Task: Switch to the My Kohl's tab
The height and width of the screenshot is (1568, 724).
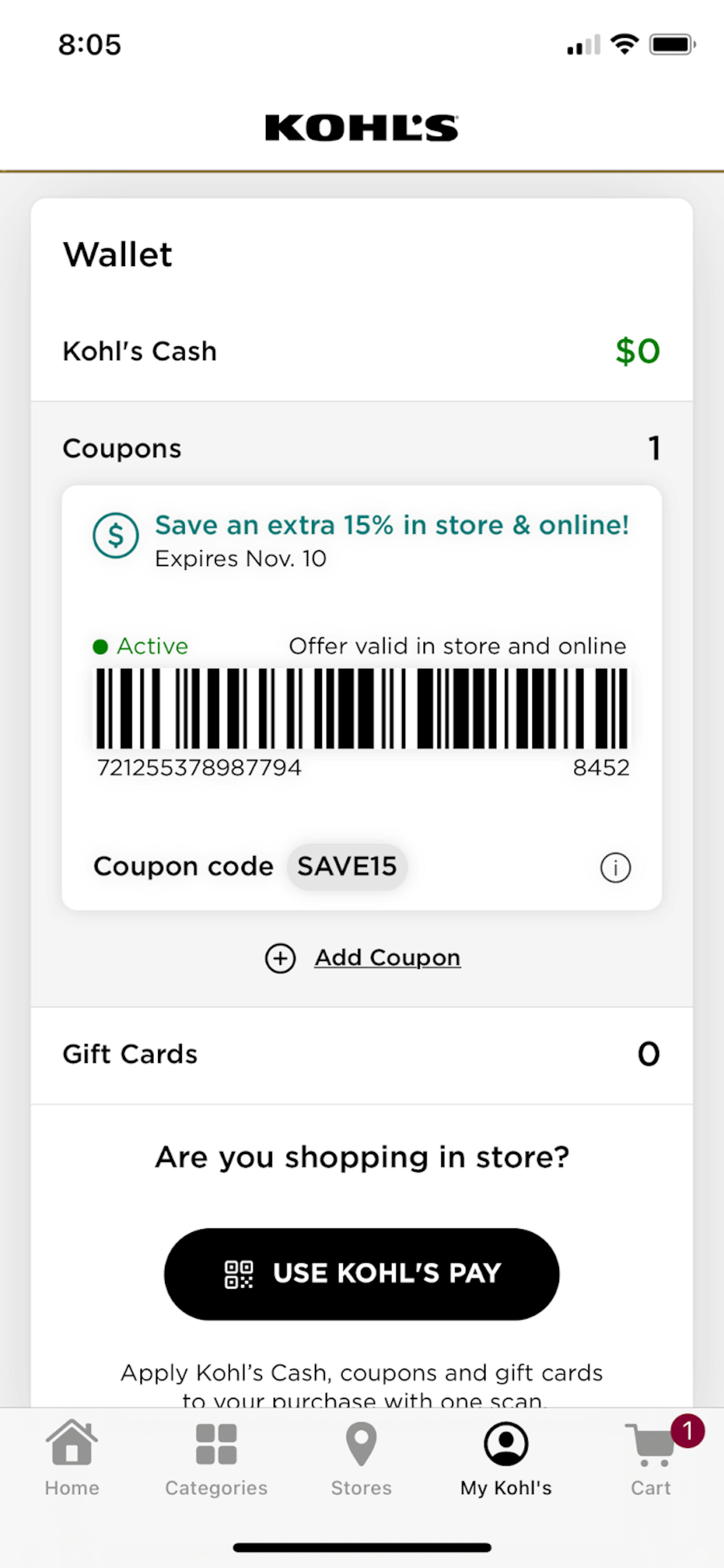Action: (x=506, y=1461)
